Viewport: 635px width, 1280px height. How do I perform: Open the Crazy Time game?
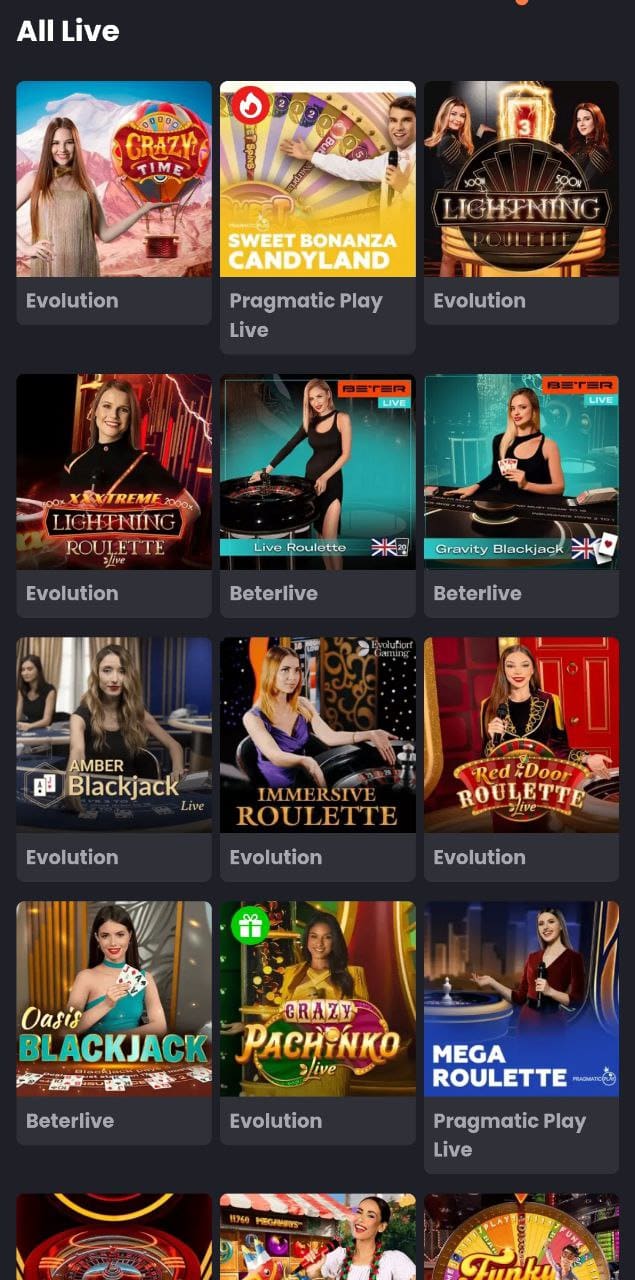(x=114, y=179)
